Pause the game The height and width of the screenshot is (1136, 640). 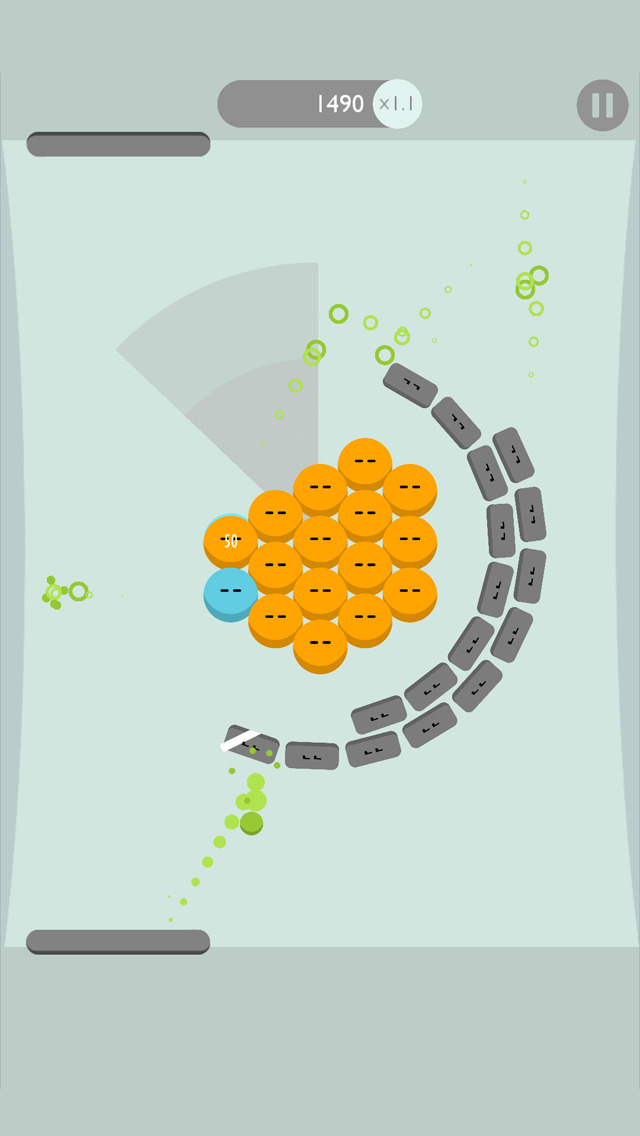click(x=602, y=105)
